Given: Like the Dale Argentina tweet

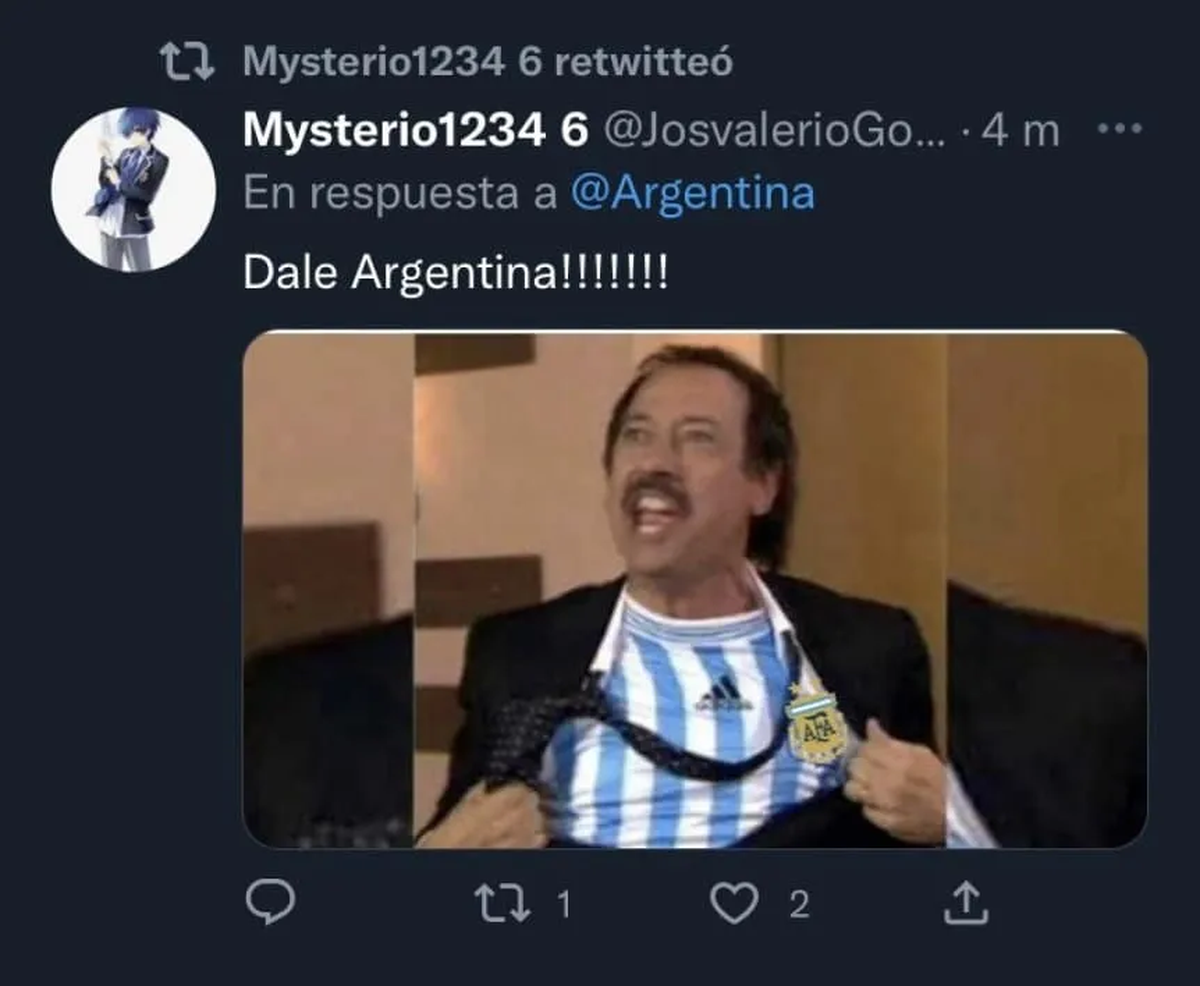Looking at the screenshot, I should coord(734,904).
